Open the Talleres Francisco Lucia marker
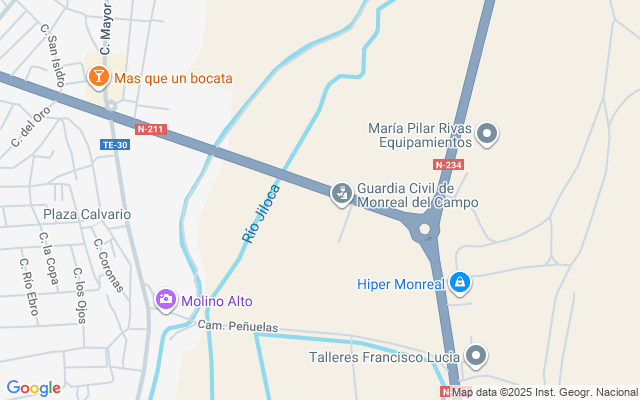Viewport: 640px width, 400px height. (476, 355)
